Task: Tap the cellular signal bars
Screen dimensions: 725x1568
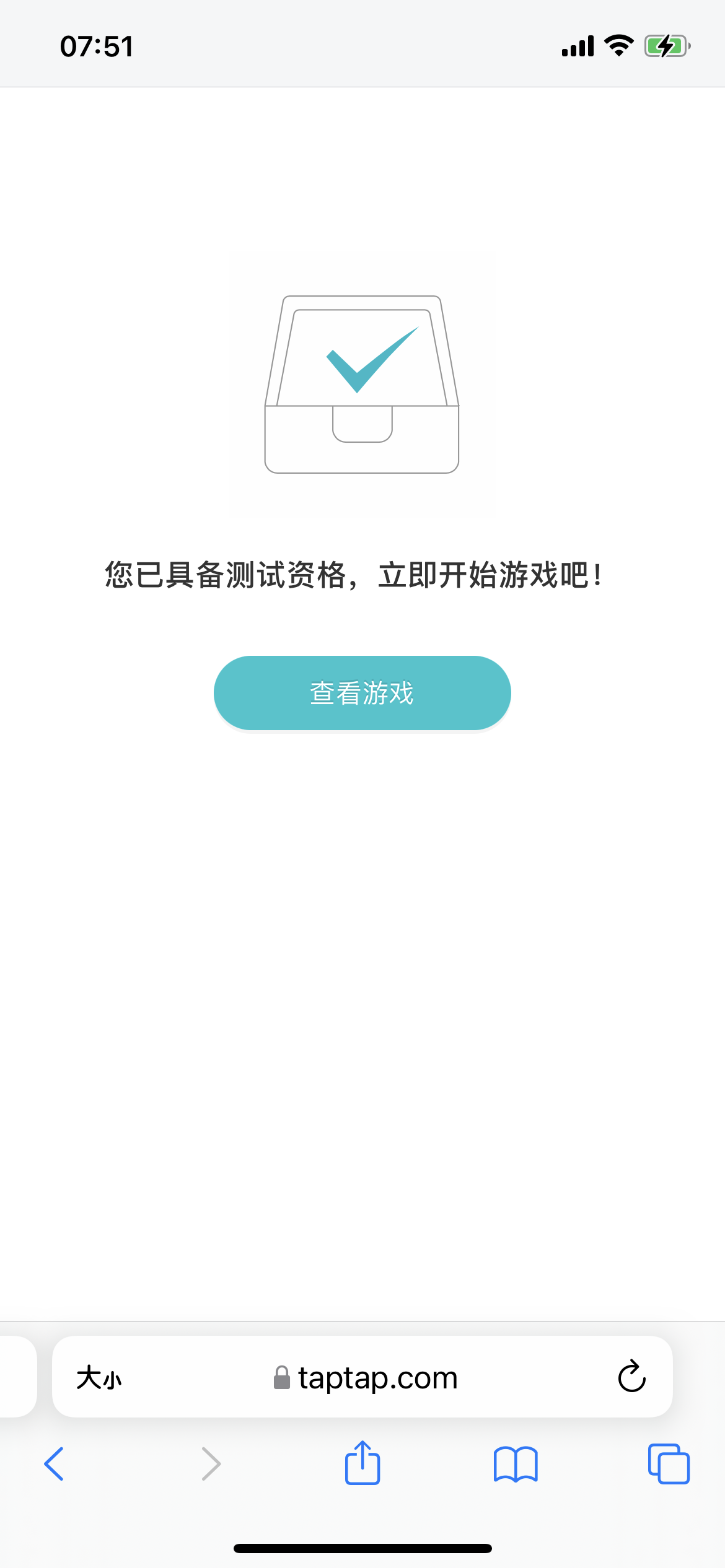Action: pyautogui.click(x=578, y=45)
